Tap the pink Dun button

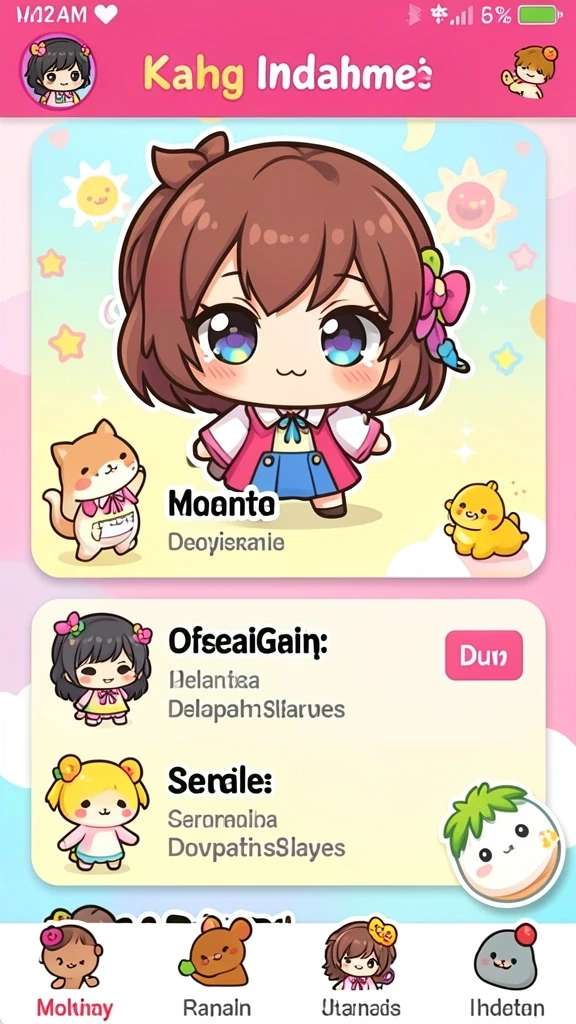click(x=484, y=655)
